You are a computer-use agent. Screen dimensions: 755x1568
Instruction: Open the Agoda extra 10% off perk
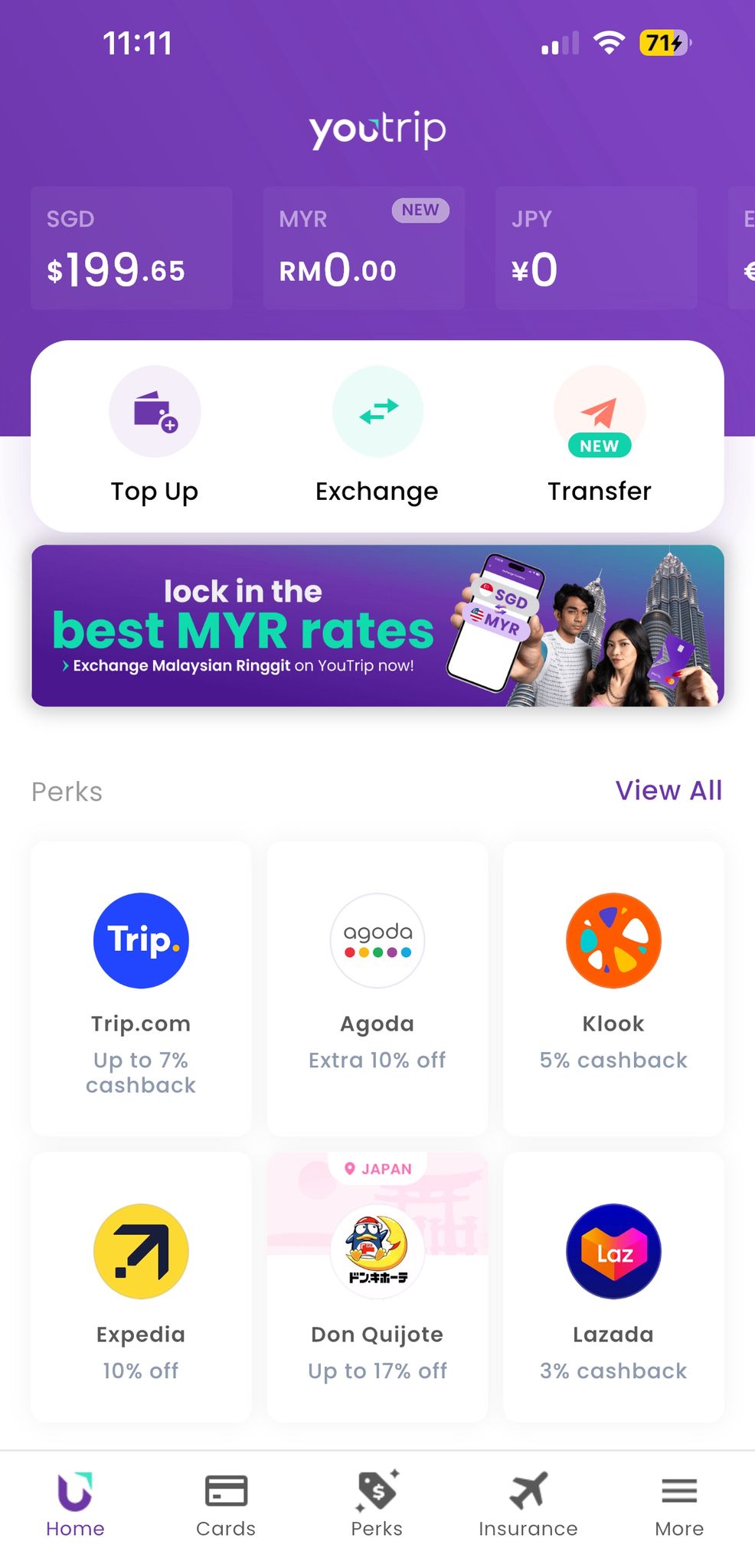coord(377,988)
